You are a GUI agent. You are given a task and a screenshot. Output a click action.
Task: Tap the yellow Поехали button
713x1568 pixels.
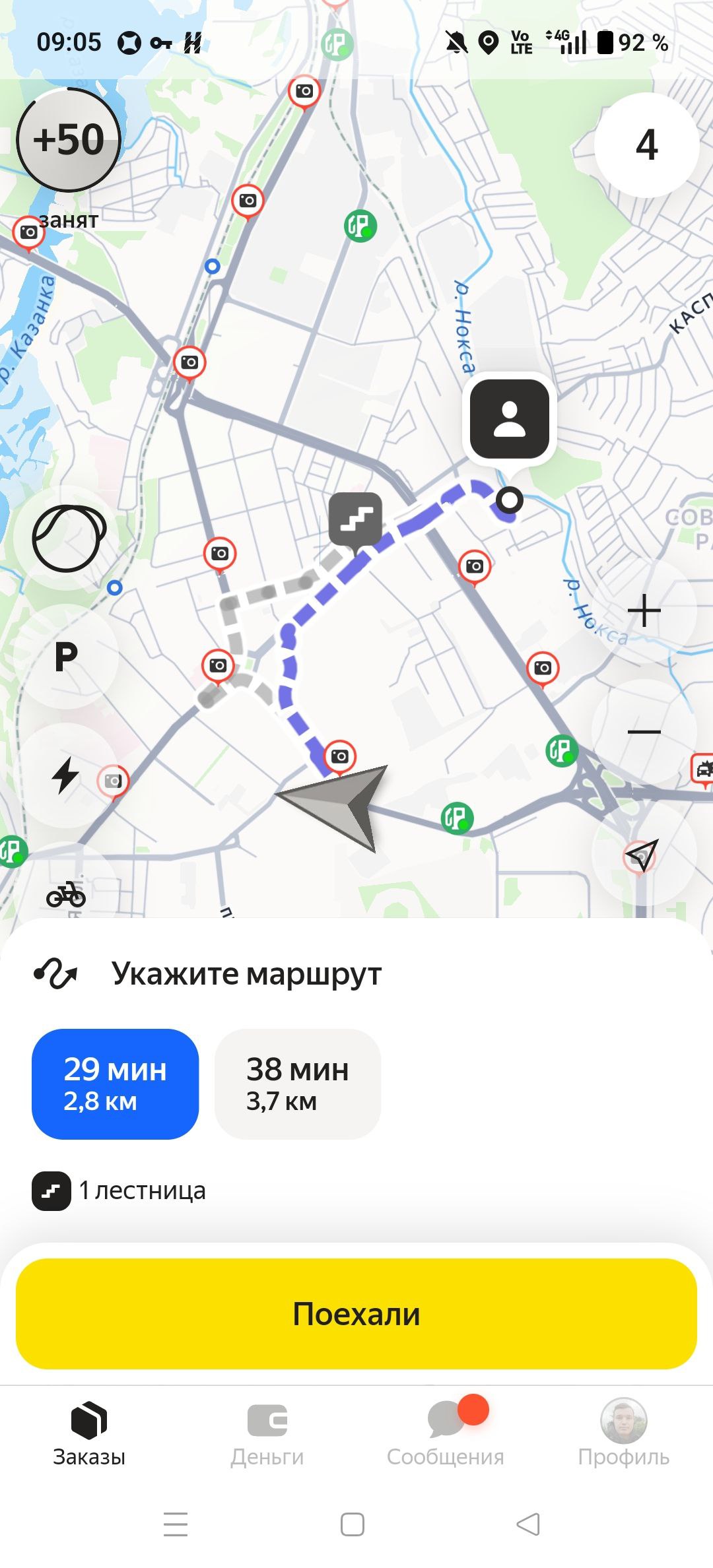[x=356, y=1313]
